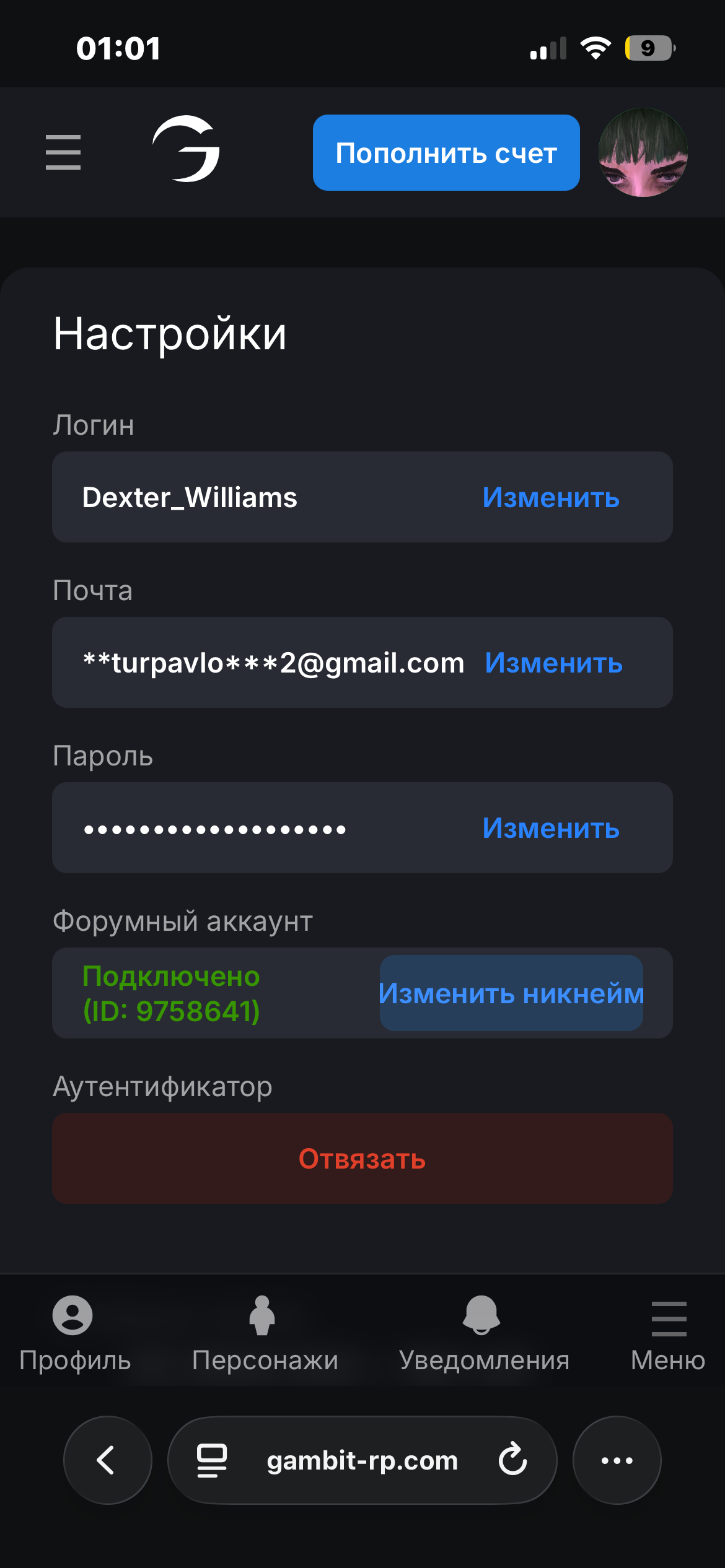This screenshot has height=1568, width=725.
Task: Tap Изменить никнейм for forum account
Action: point(511,993)
